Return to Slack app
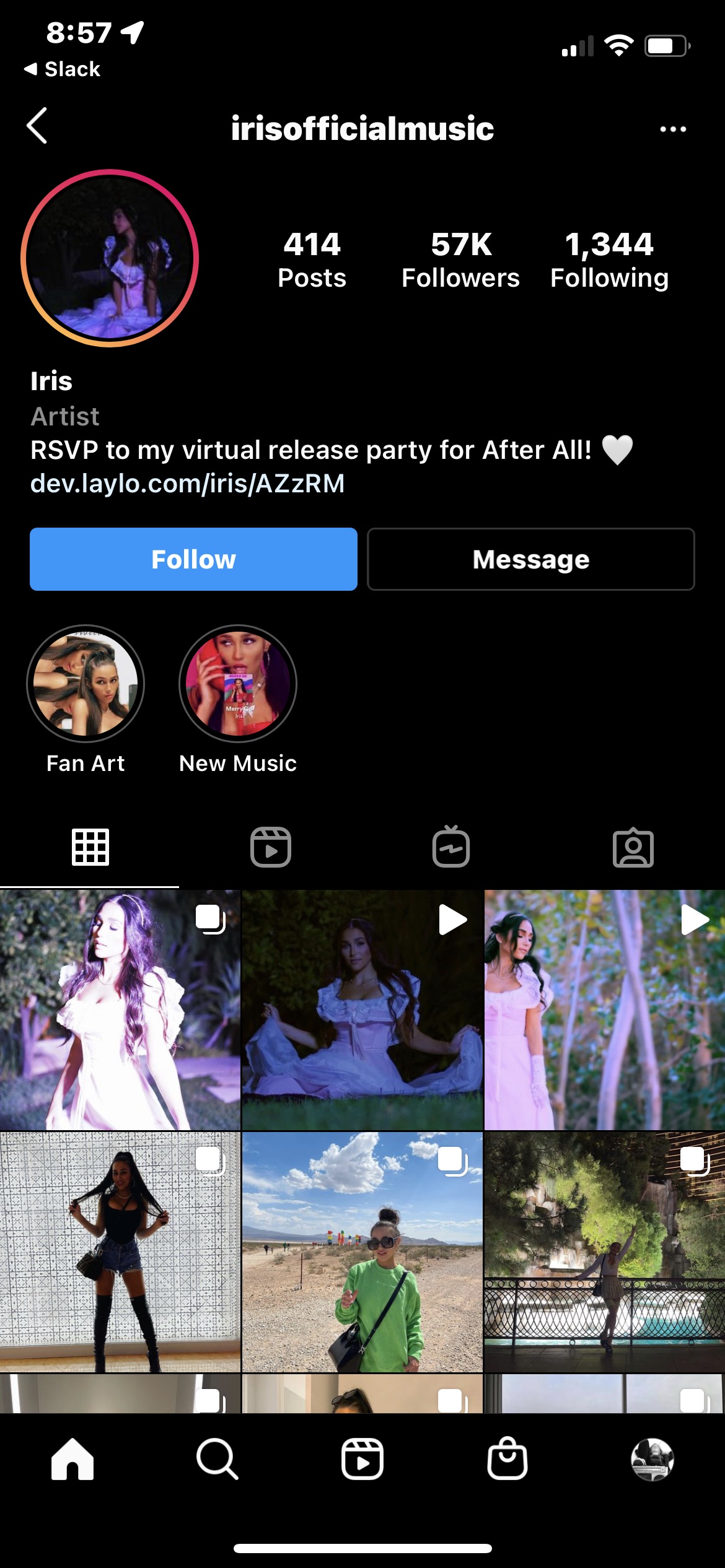Image resolution: width=725 pixels, height=1568 pixels. (62, 69)
